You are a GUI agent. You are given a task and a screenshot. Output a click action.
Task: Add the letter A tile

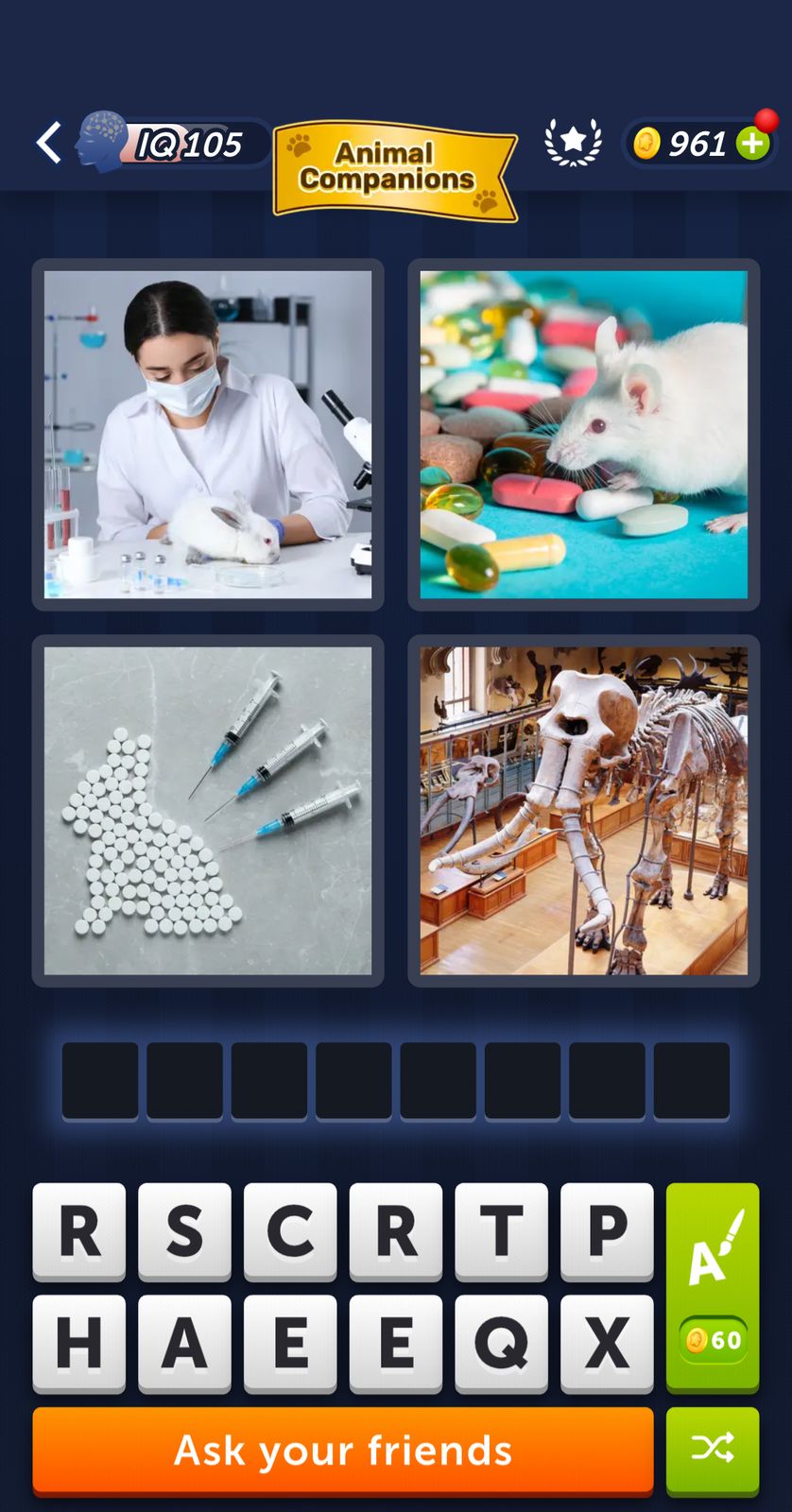pos(184,1342)
